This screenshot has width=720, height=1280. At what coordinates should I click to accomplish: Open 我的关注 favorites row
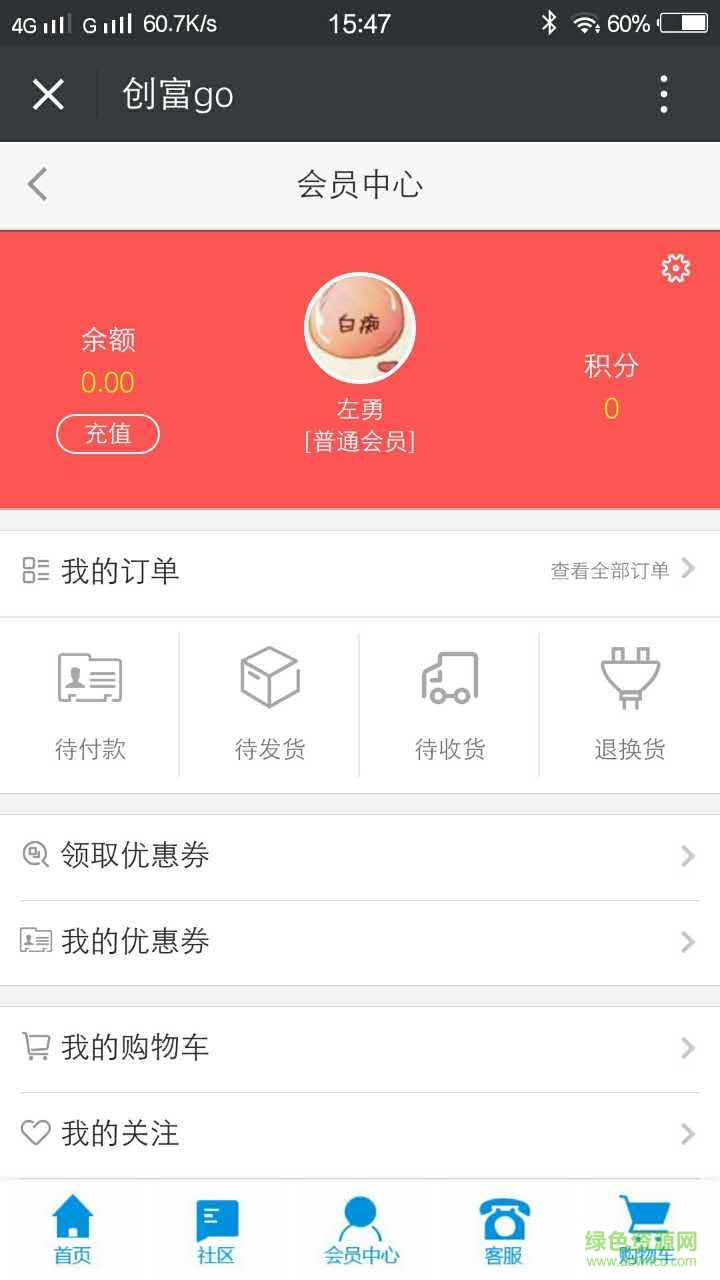(x=360, y=1134)
